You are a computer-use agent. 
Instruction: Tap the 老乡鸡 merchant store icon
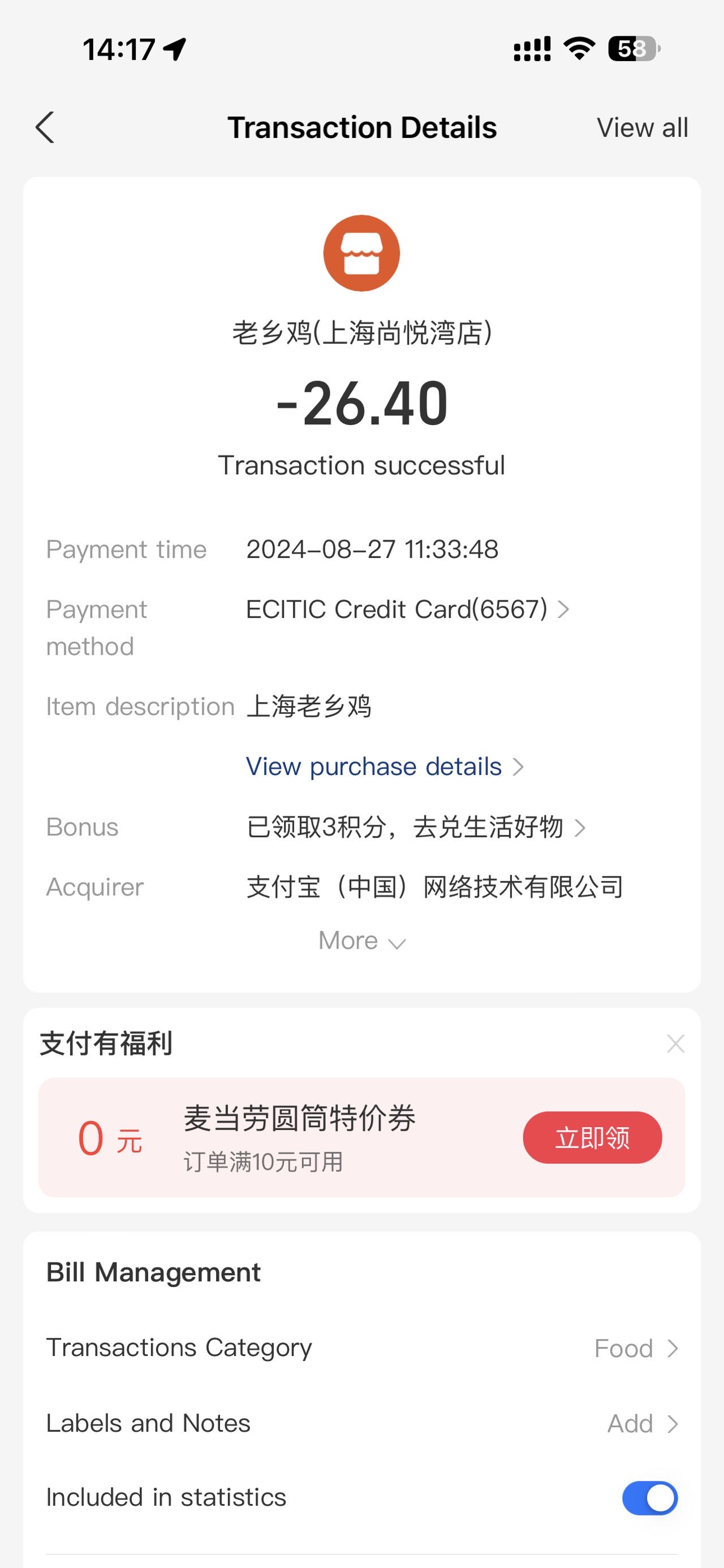361,253
